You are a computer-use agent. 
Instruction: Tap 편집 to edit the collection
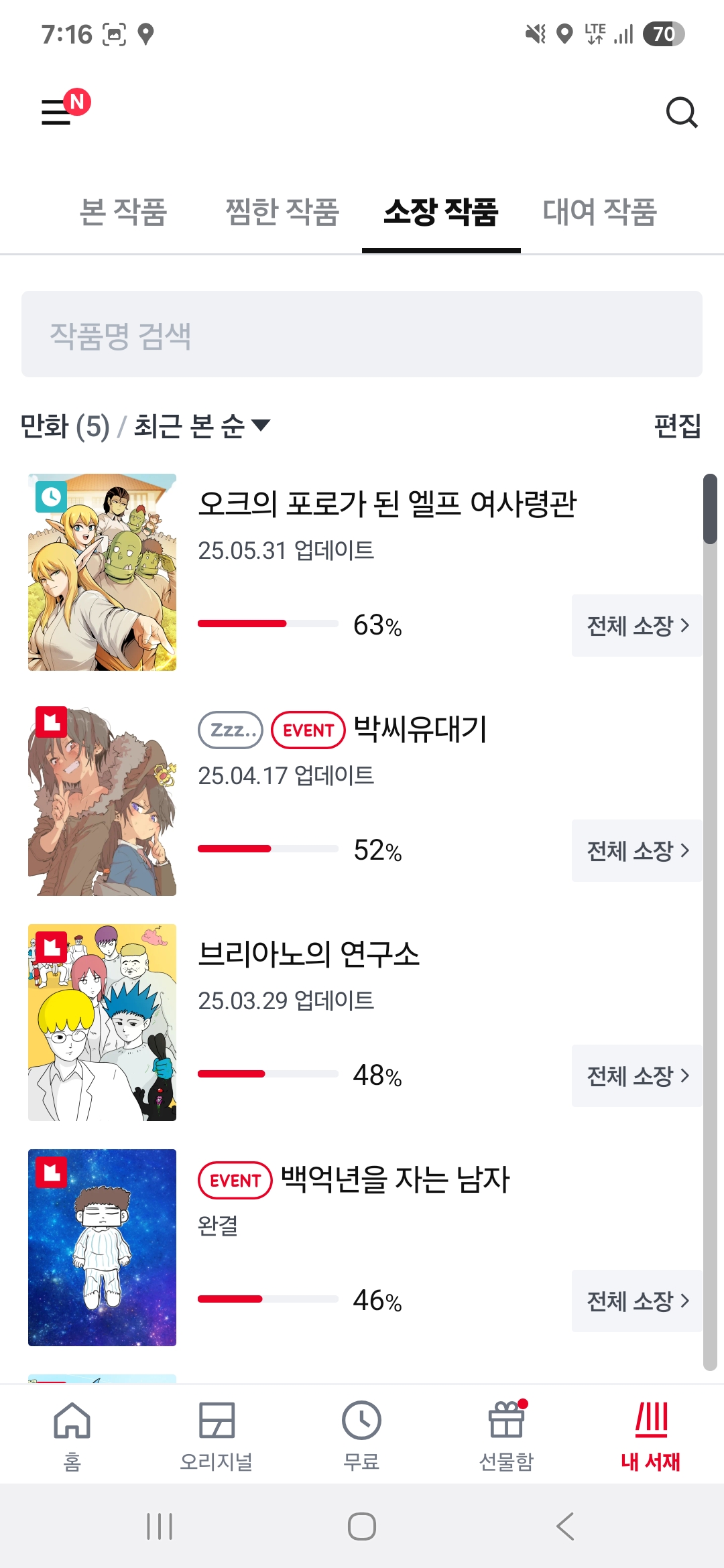[677, 426]
